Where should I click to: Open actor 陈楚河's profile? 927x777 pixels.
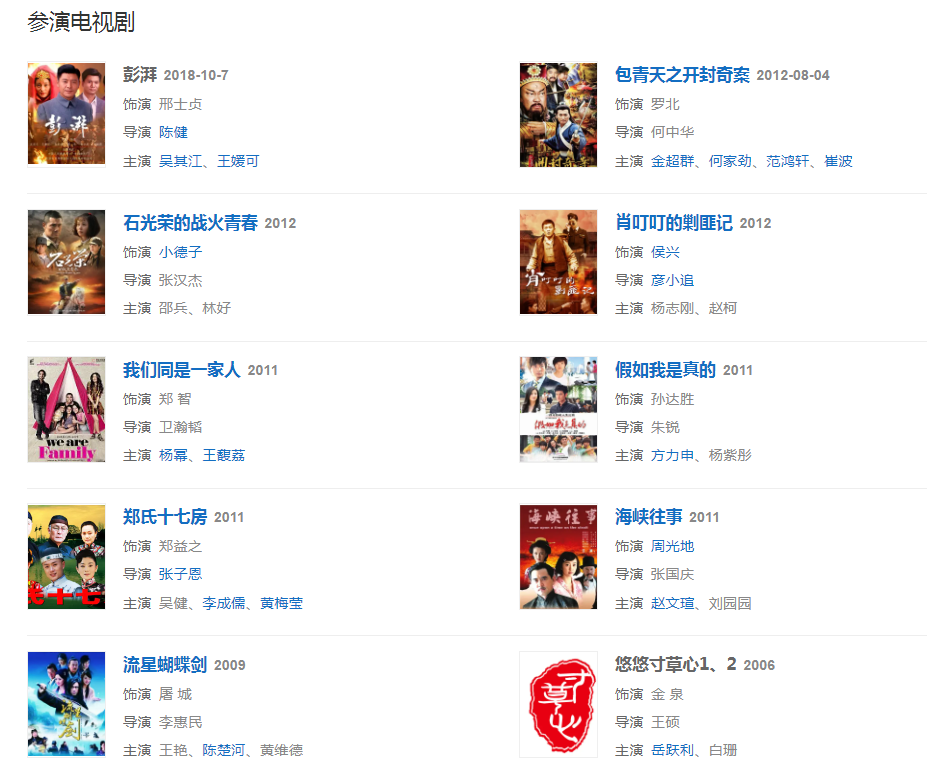pos(224,750)
